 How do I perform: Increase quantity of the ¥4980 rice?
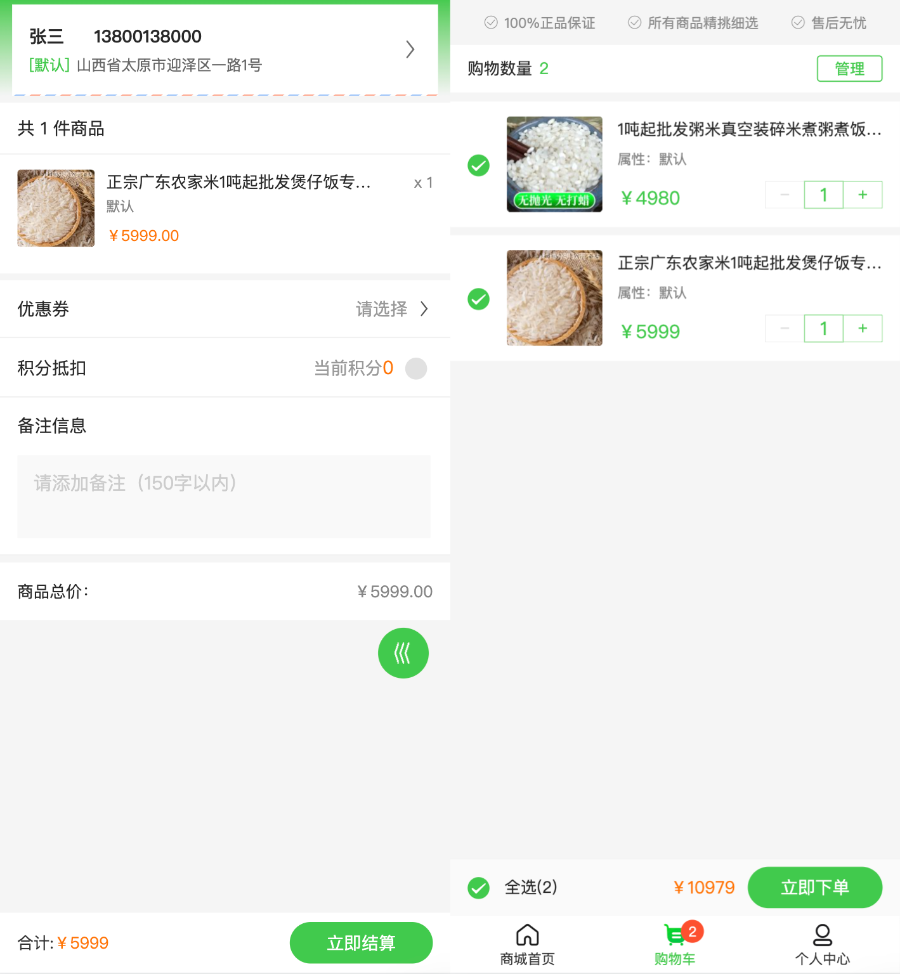tap(862, 195)
